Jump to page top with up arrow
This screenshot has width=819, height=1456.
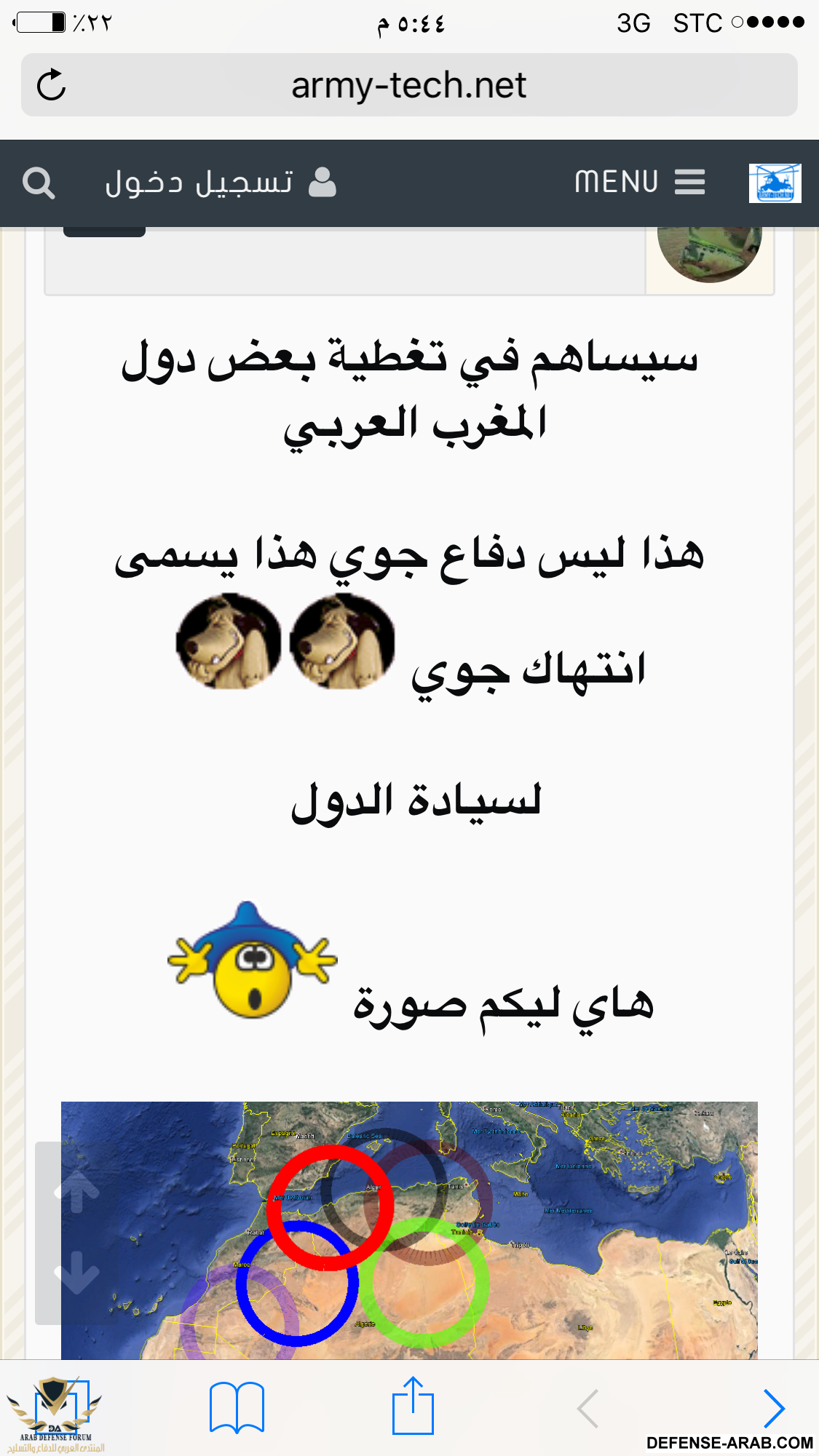(x=78, y=1191)
